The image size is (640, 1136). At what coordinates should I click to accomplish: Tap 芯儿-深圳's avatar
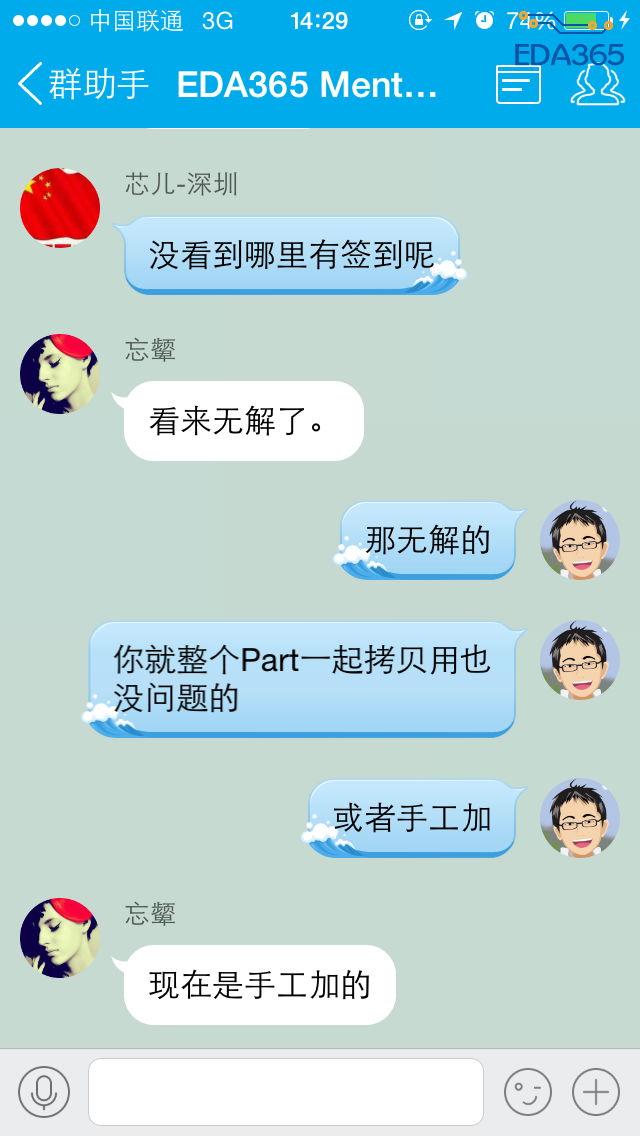tap(60, 208)
